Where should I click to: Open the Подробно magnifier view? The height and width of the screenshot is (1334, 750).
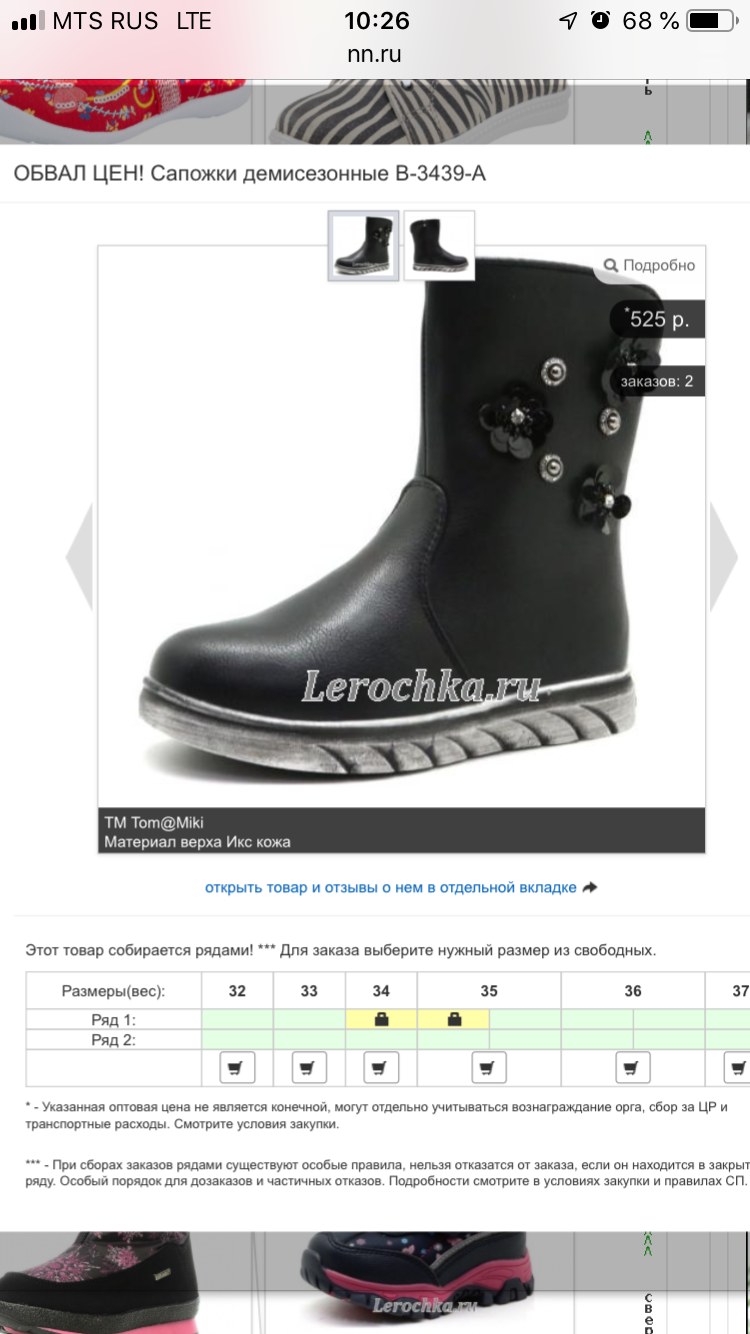[649, 265]
